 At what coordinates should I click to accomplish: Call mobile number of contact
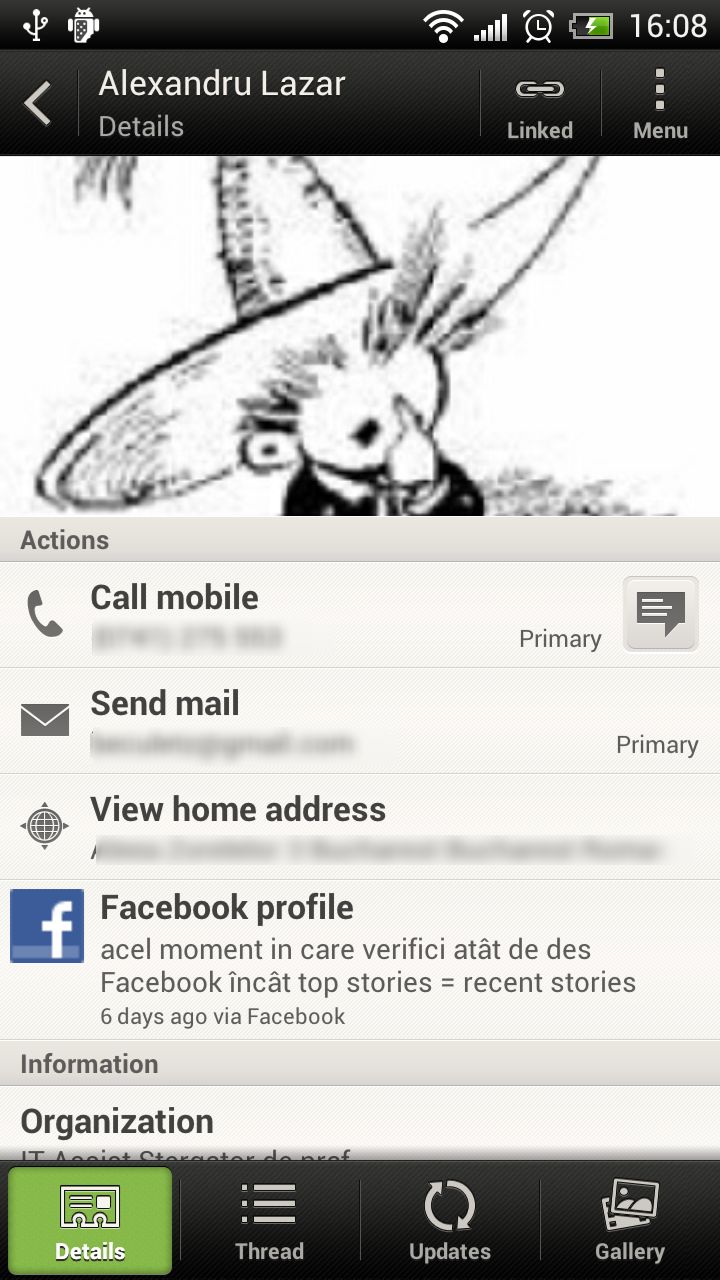(x=300, y=615)
